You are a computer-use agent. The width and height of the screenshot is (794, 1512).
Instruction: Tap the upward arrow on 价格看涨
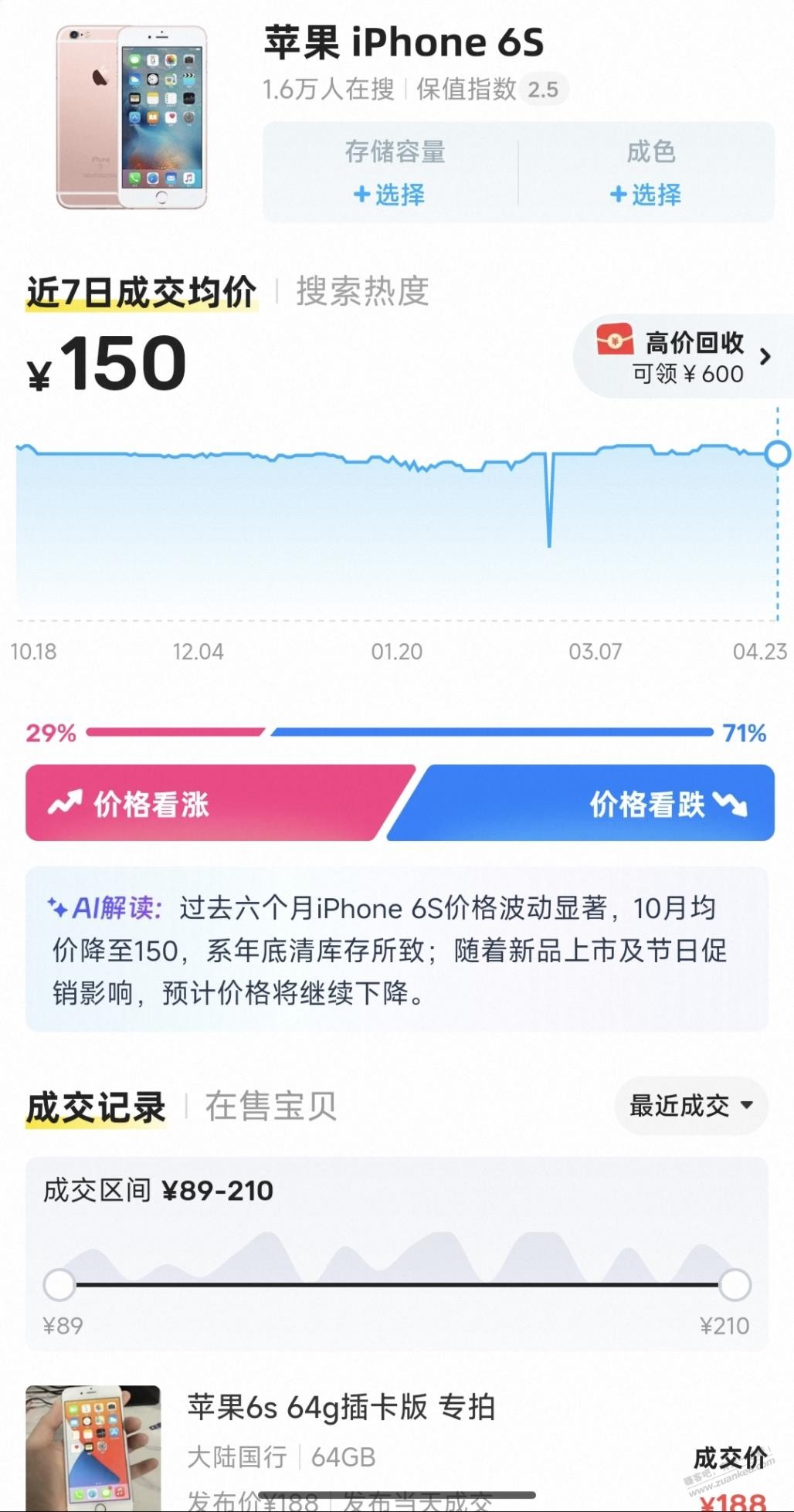[x=66, y=804]
